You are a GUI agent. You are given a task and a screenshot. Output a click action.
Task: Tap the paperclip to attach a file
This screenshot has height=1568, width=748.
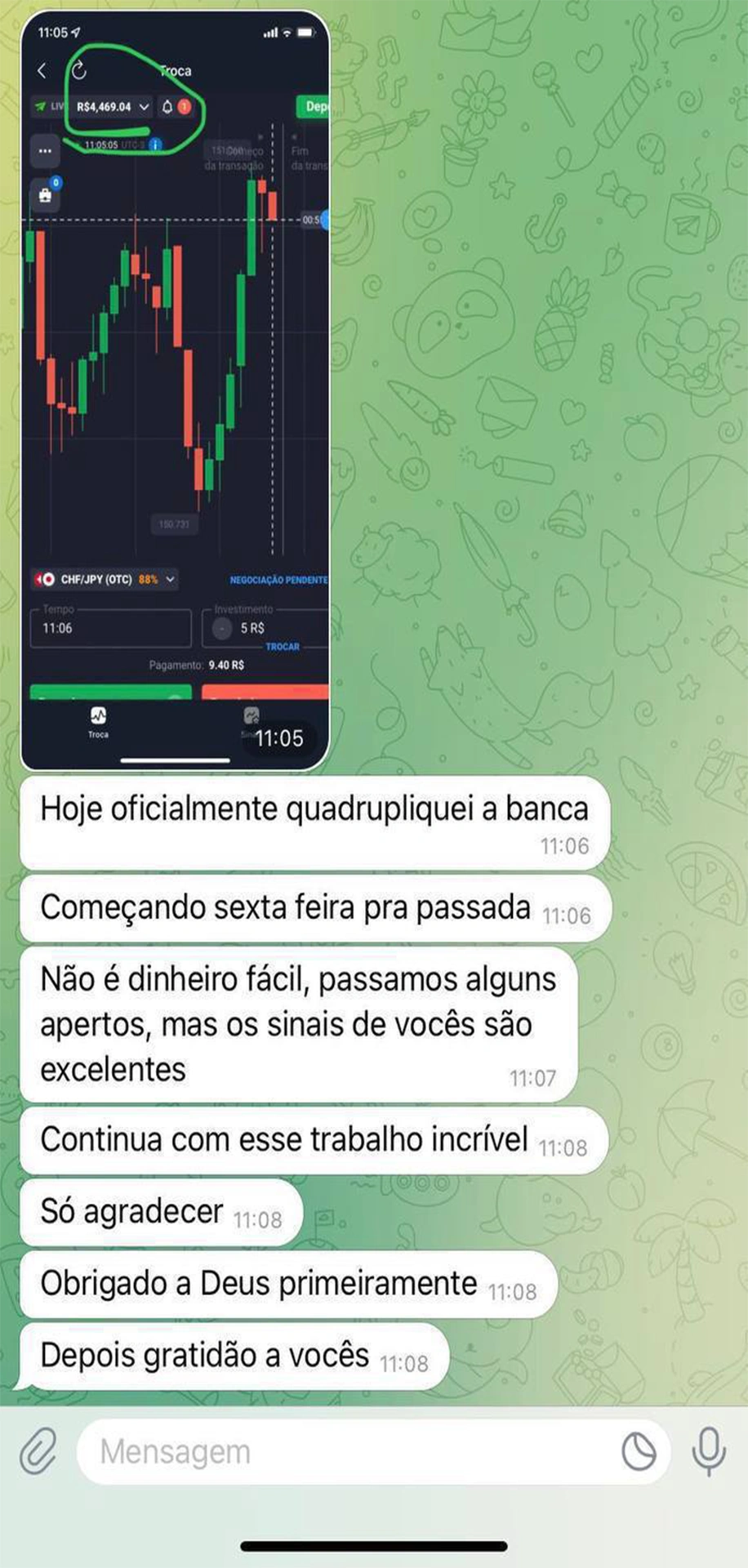click(38, 1451)
